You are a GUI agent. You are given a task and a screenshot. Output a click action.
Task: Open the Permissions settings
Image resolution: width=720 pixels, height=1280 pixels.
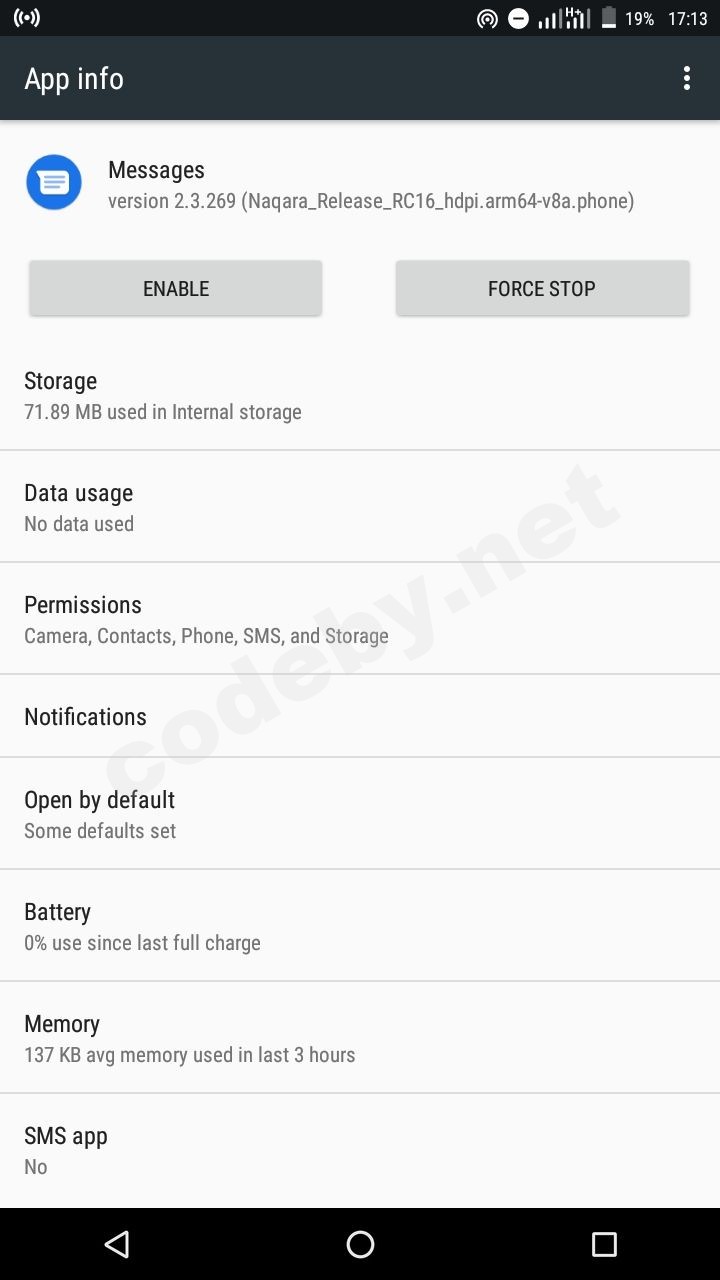click(x=360, y=619)
